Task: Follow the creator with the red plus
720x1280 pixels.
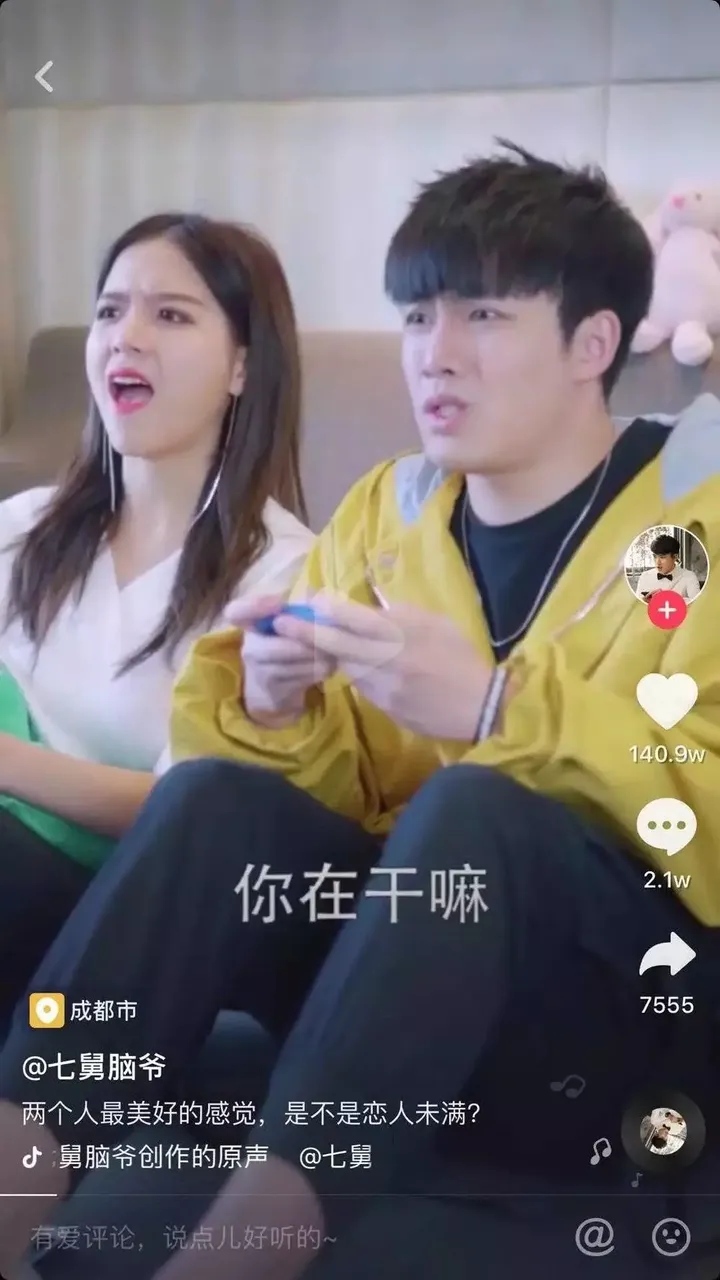Action: (x=667, y=609)
